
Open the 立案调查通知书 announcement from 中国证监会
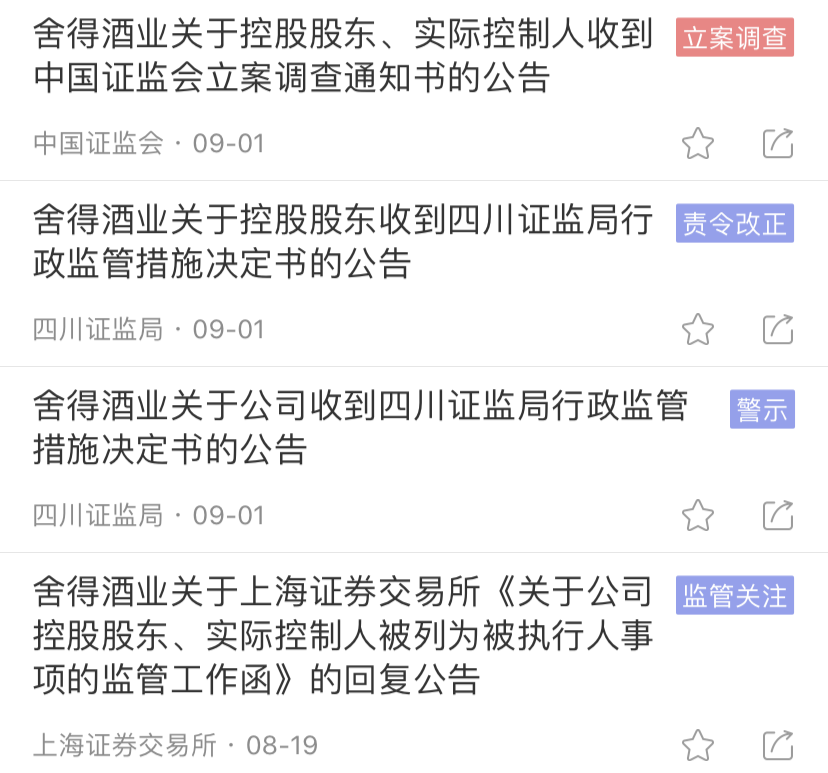(340, 58)
